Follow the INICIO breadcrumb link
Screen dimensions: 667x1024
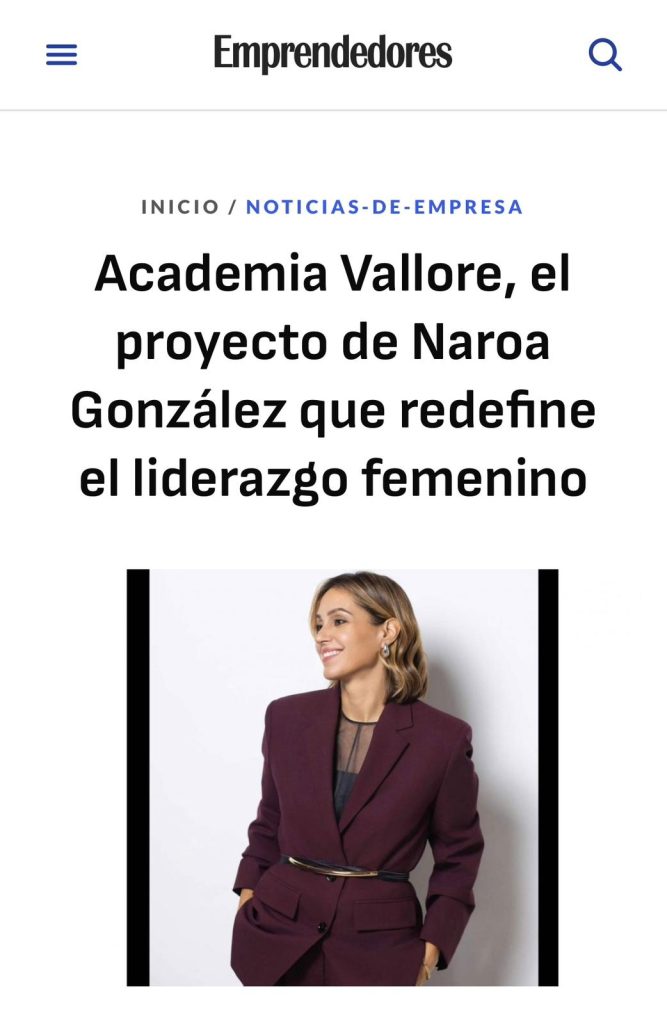tap(180, 207)
